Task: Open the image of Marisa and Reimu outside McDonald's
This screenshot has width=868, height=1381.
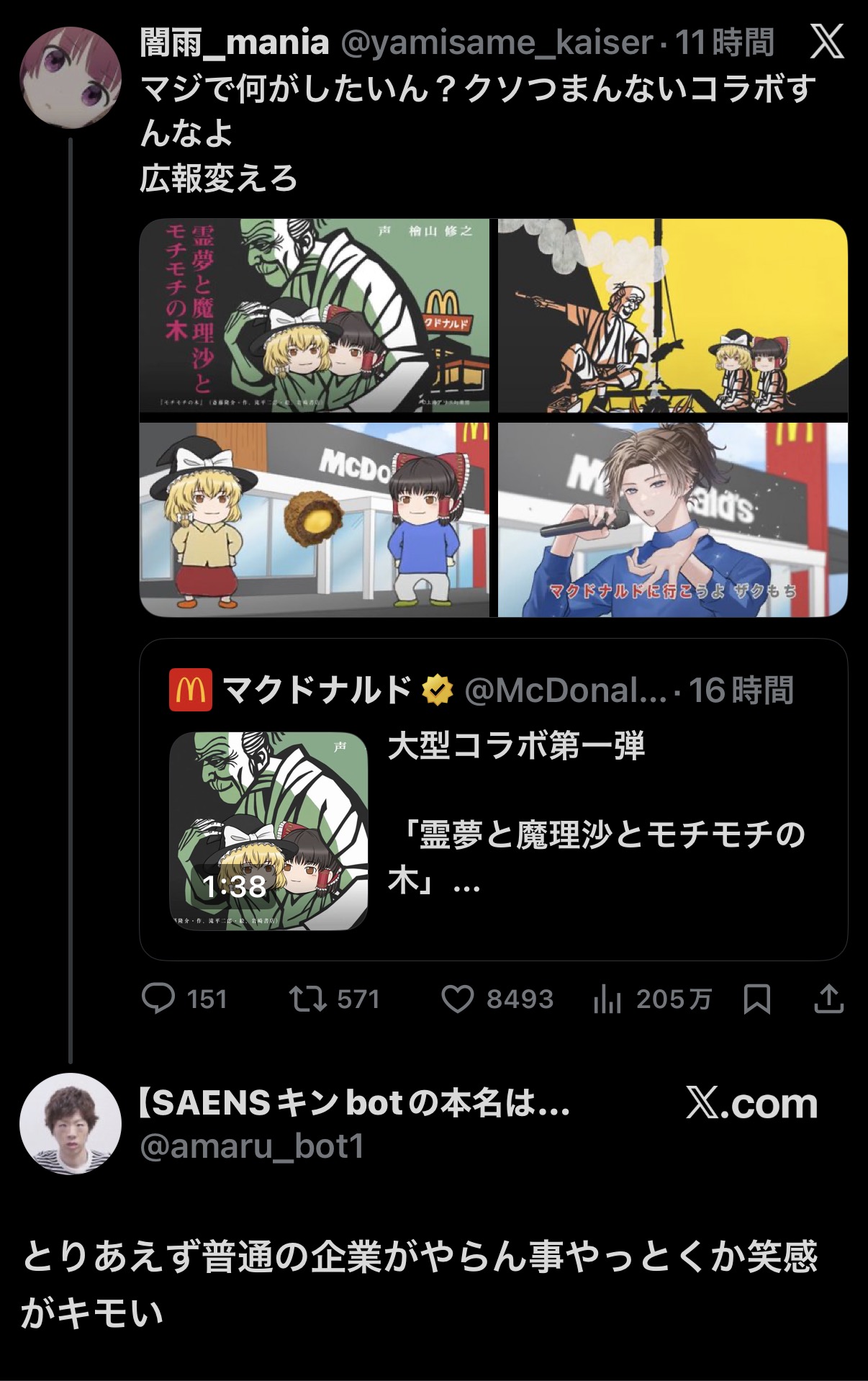Action: pyautogui.click(x=314, y=519)
